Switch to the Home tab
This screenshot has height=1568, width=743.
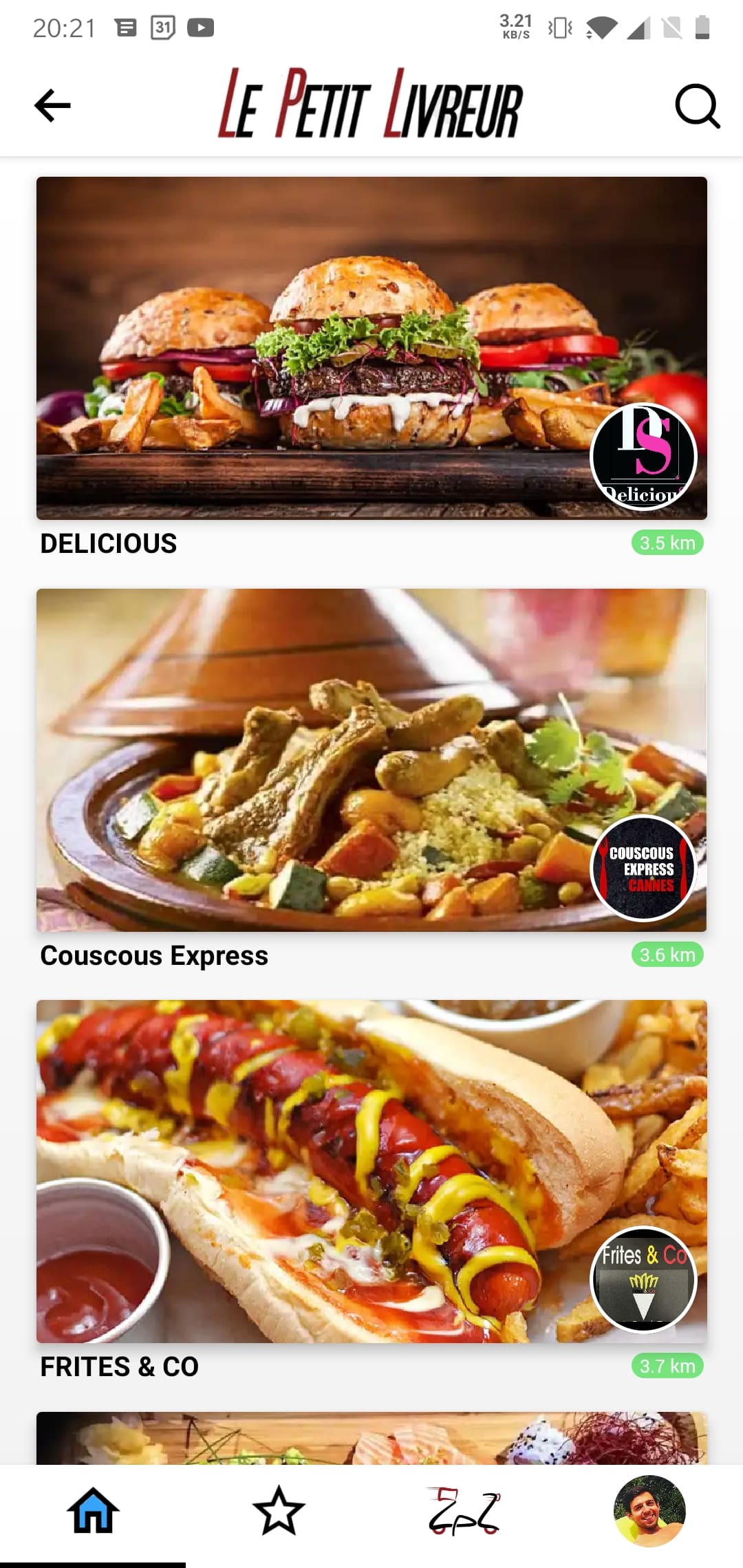click(93, 1510)
